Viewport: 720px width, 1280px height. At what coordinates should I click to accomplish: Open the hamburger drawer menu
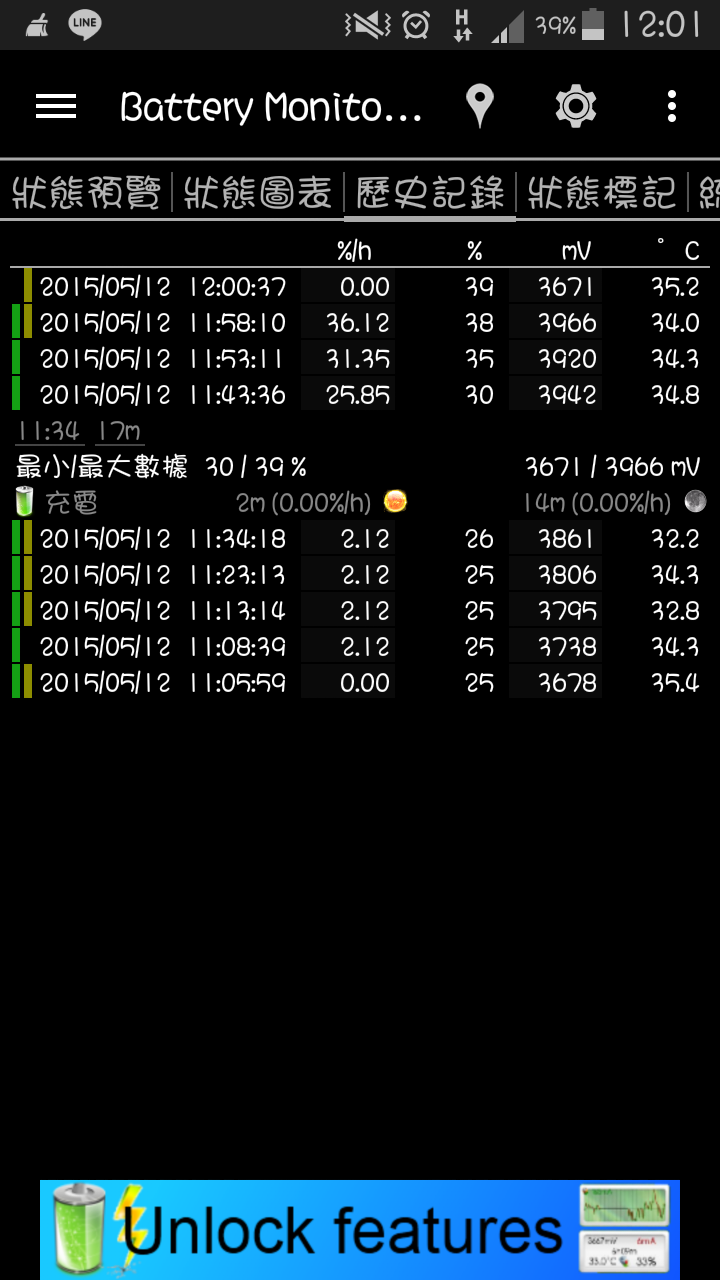pyautogui.click(x=56, y=106)
